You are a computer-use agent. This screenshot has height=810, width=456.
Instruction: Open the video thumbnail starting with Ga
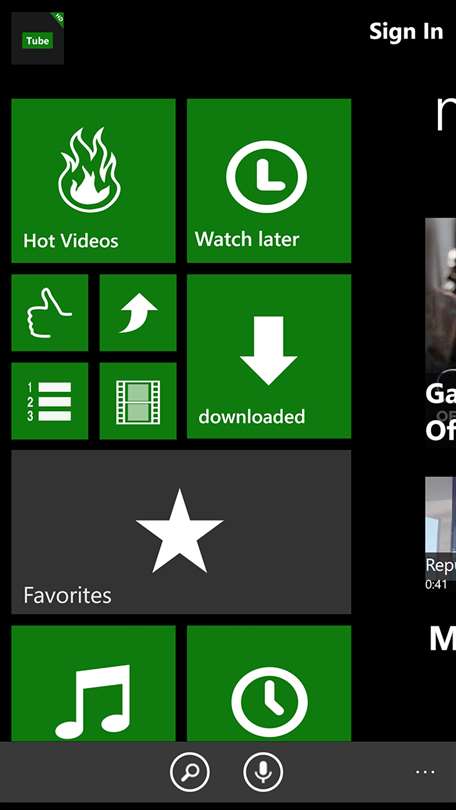pos(441,331)
